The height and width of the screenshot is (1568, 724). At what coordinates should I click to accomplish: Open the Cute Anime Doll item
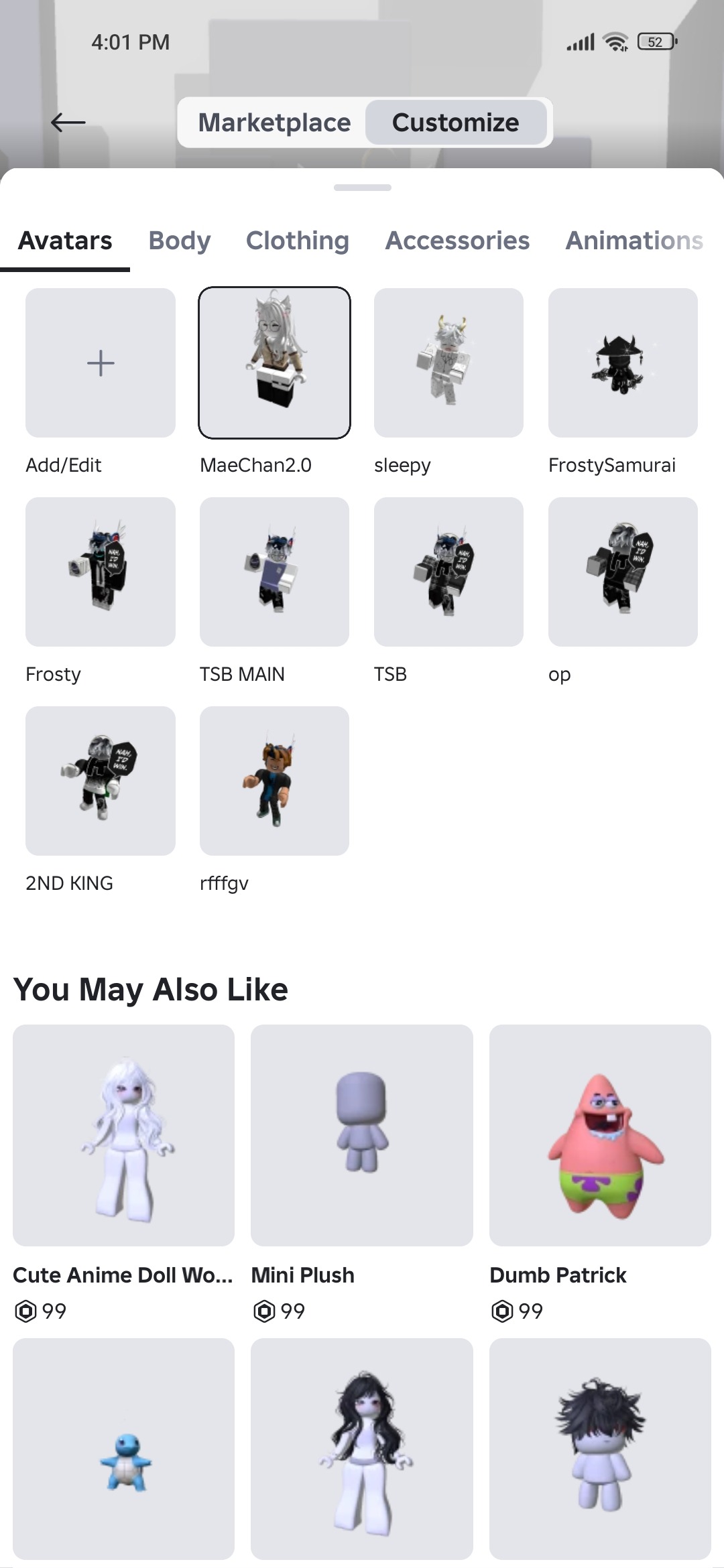pyautogui.click(x=124, y=1135)
